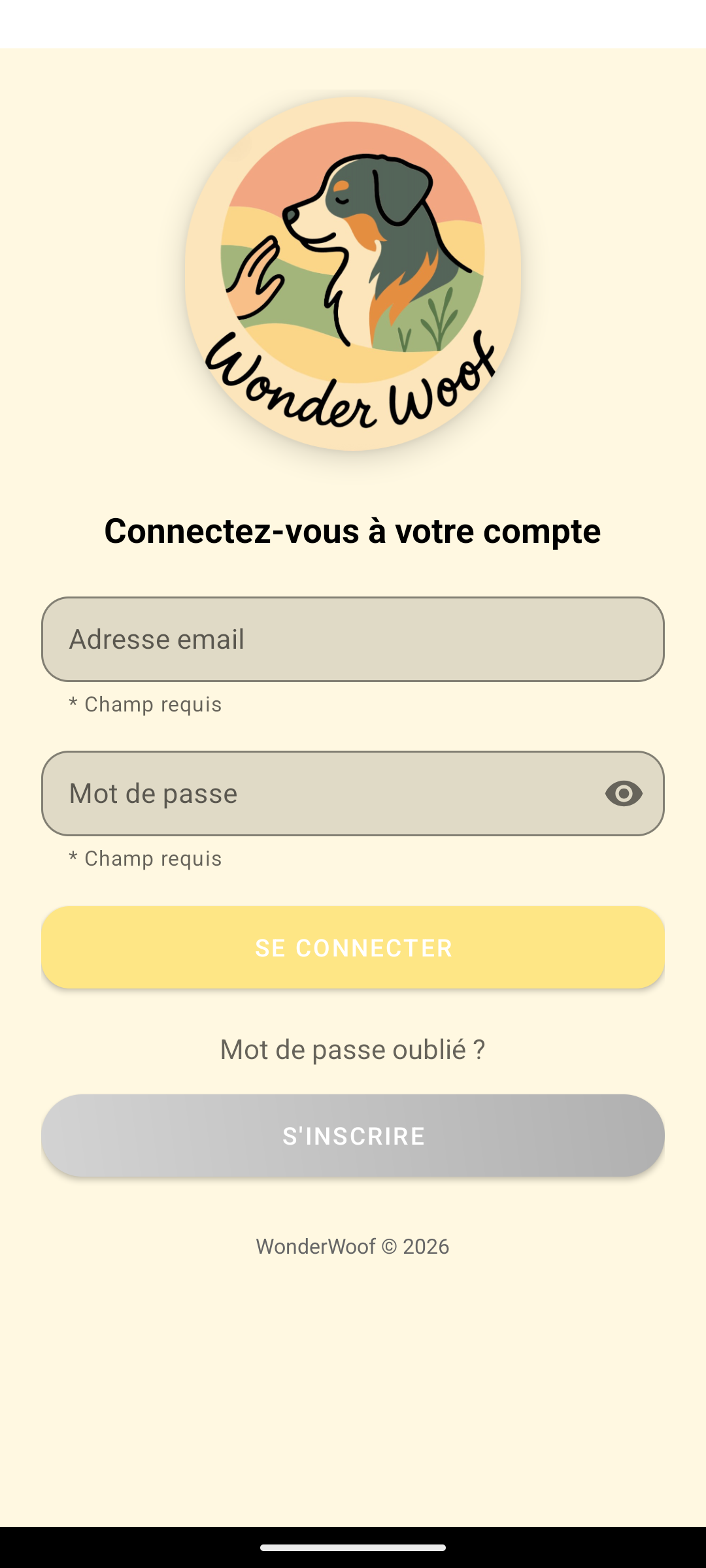Tap the Champ requis warning under email
The image size is (706, 1568).
point(144,704)
